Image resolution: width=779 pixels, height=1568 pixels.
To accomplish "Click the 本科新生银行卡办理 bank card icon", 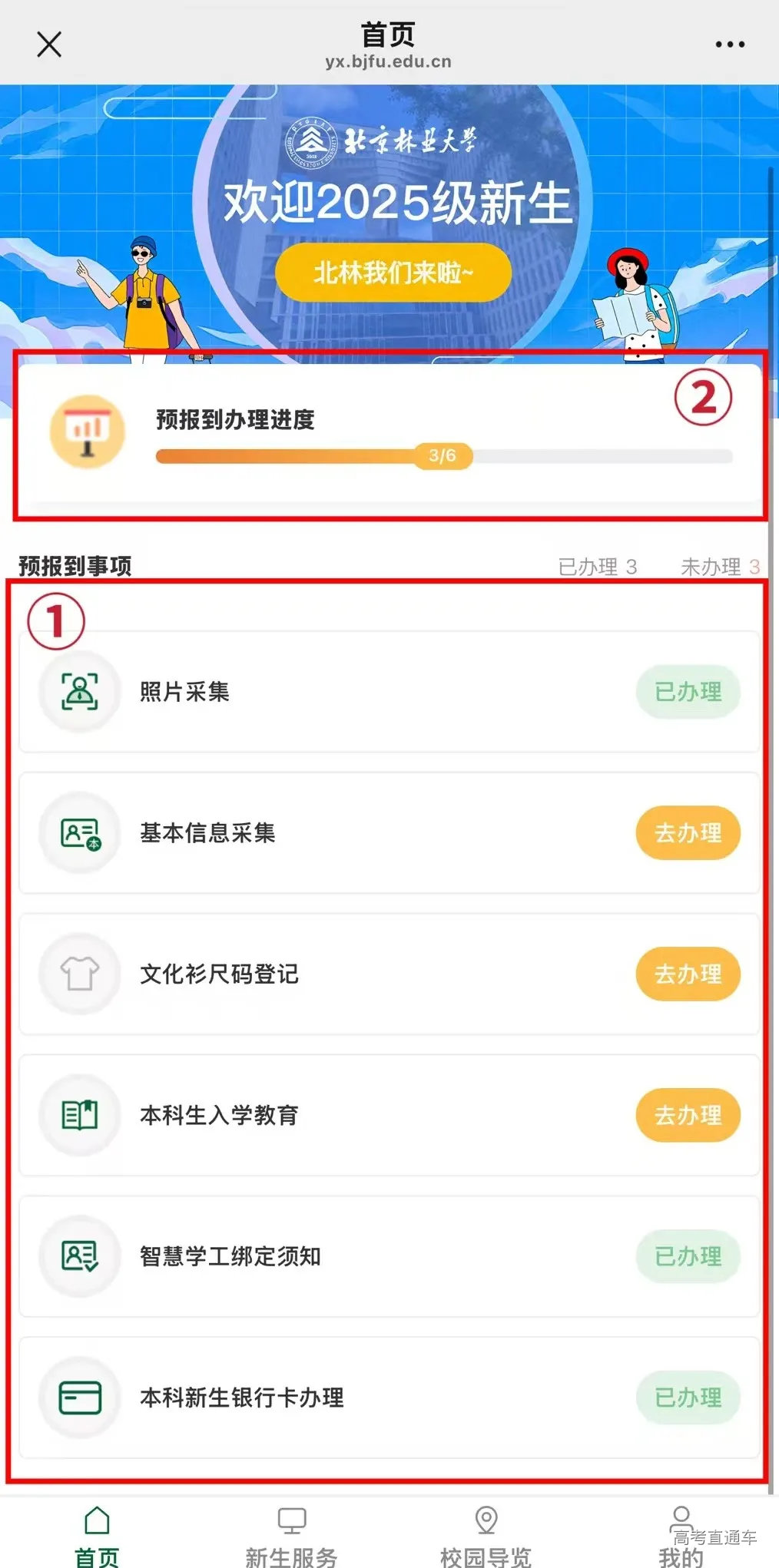I will coord(79,1398).
